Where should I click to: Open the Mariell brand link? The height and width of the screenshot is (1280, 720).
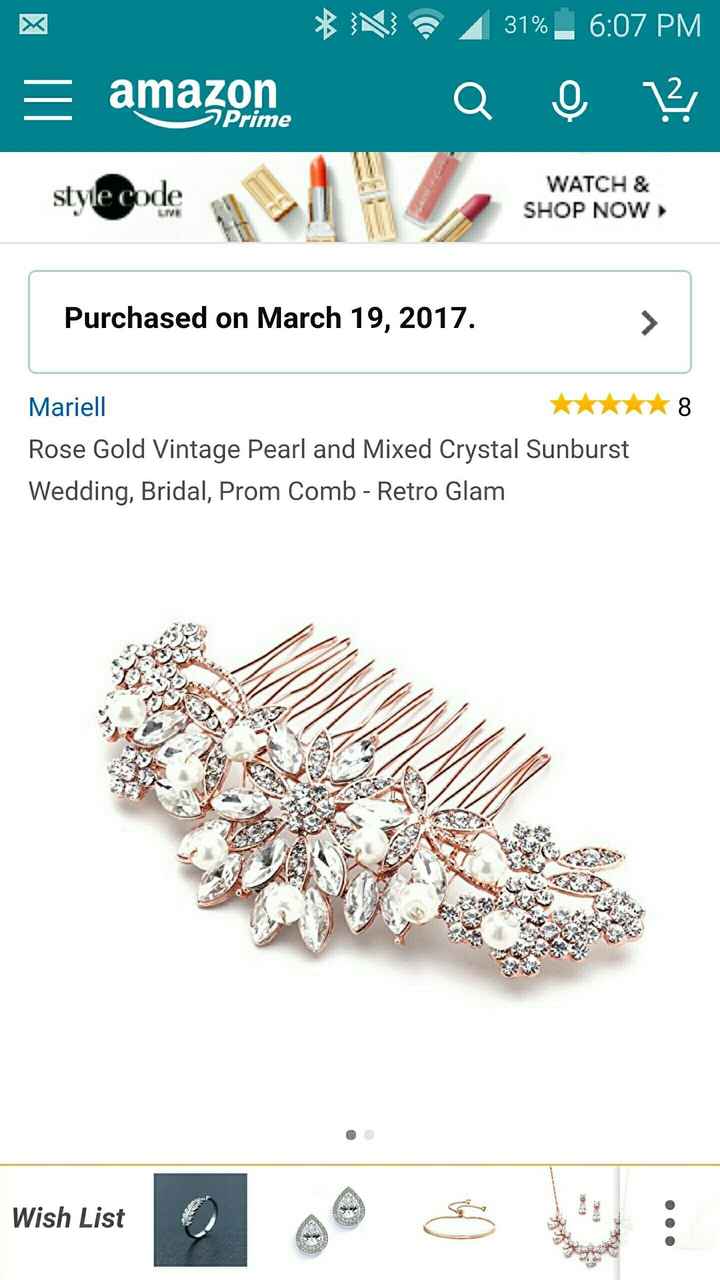tap(67, 407)
